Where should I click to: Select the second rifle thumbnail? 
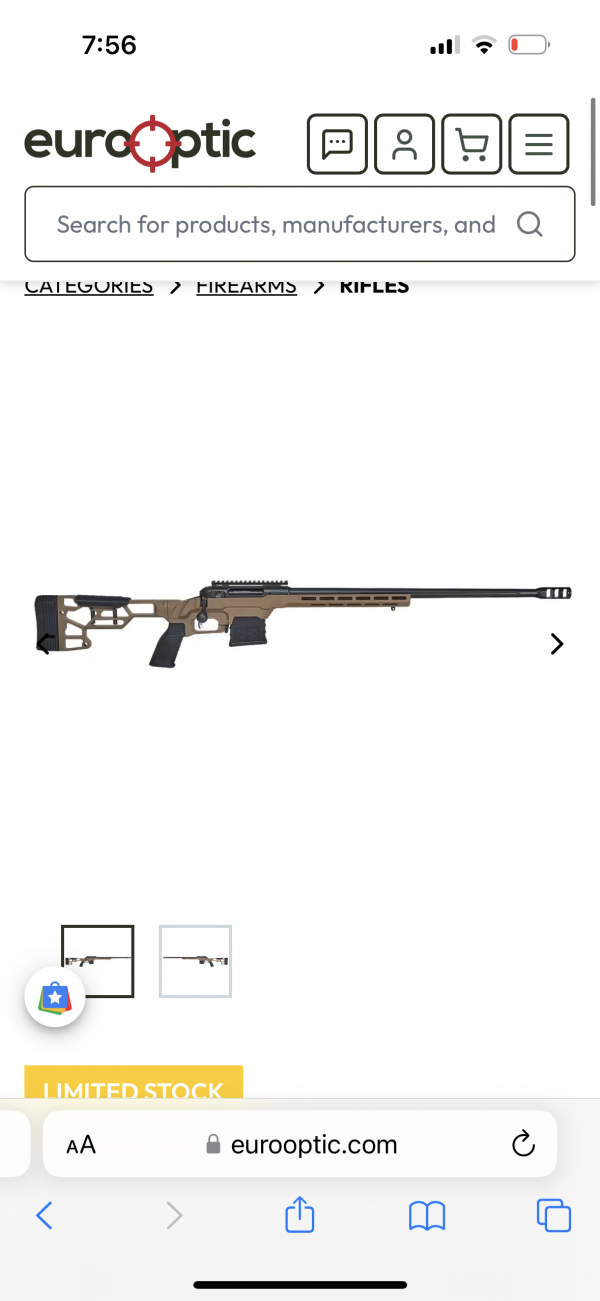195,961
